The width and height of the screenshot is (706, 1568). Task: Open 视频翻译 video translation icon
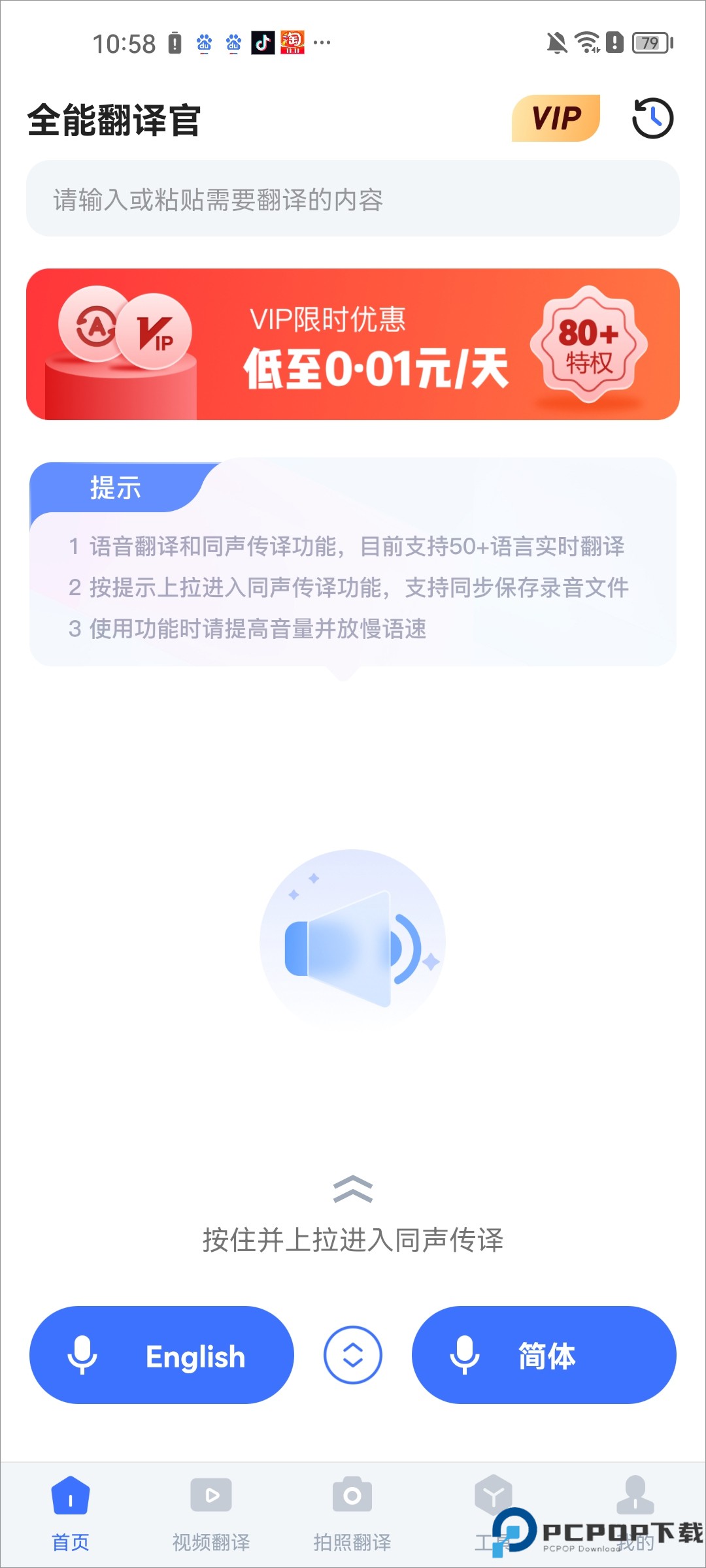[x=210, y=1494]
